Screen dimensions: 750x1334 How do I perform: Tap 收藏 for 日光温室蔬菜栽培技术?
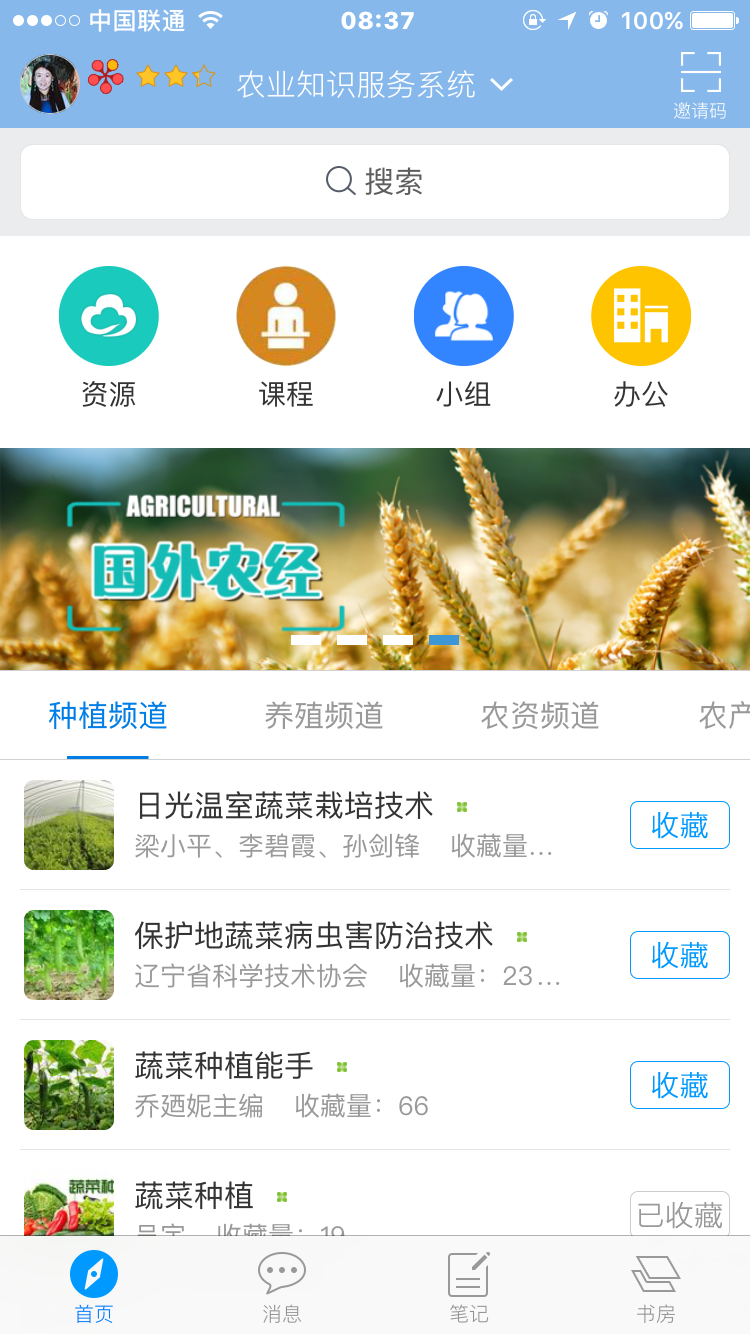[x=679, y=825]
